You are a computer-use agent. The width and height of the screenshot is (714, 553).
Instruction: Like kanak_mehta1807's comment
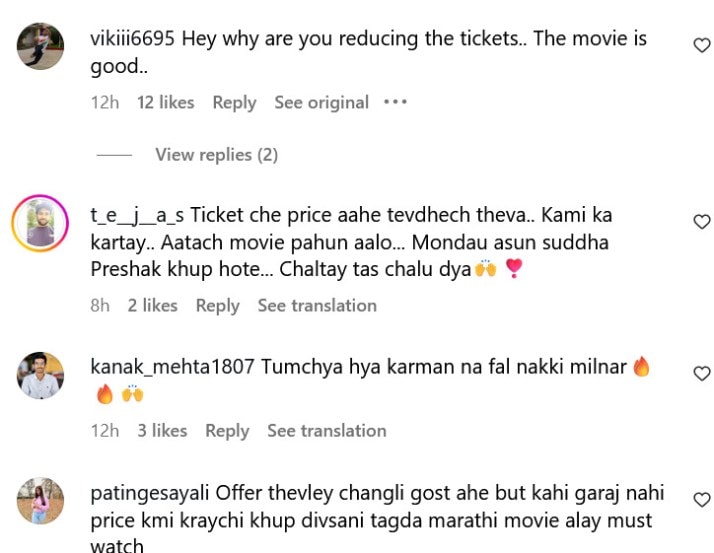(x=701, y=373)
